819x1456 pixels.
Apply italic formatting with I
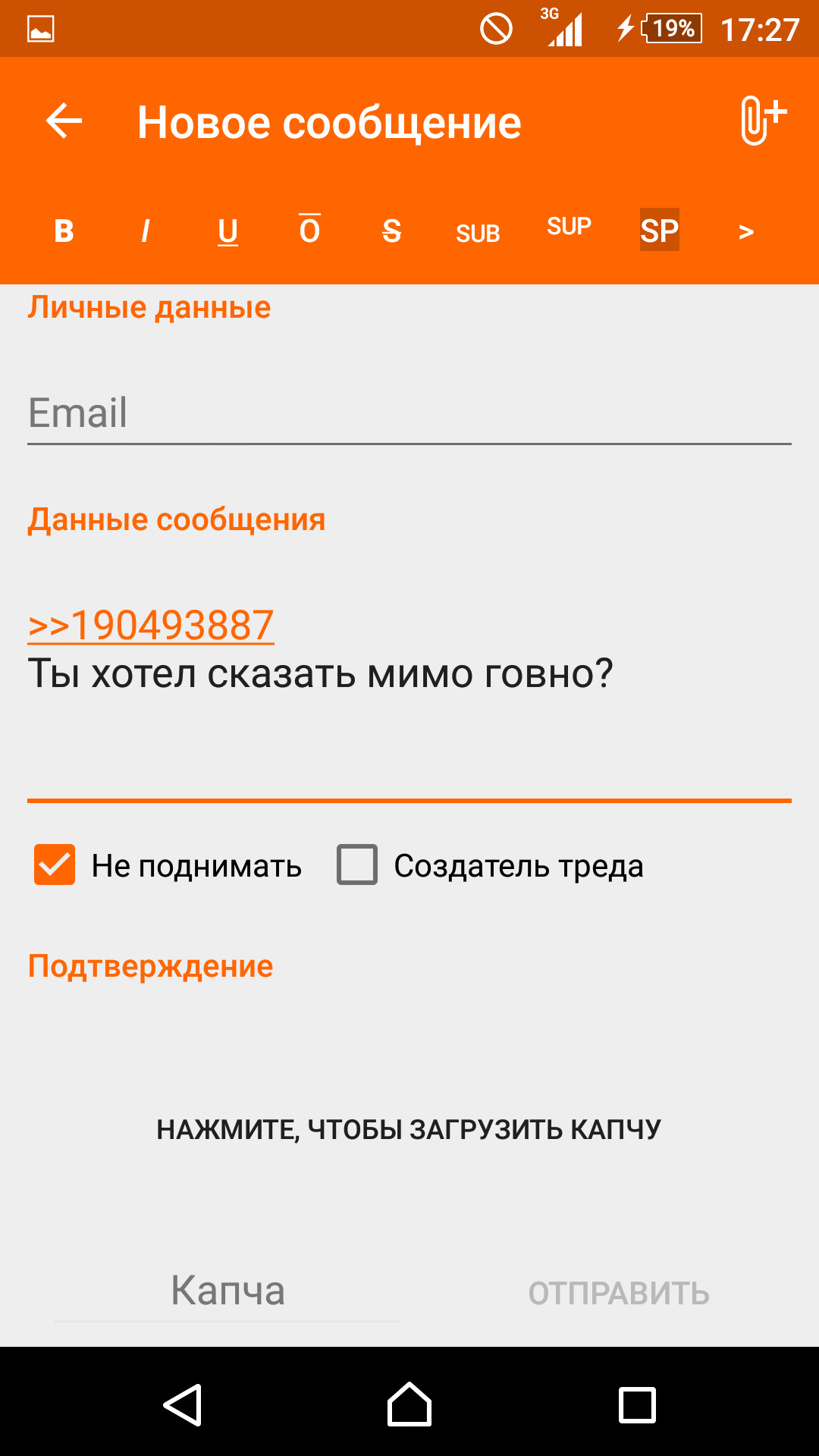pyautogui.click(x=146, y=231)
